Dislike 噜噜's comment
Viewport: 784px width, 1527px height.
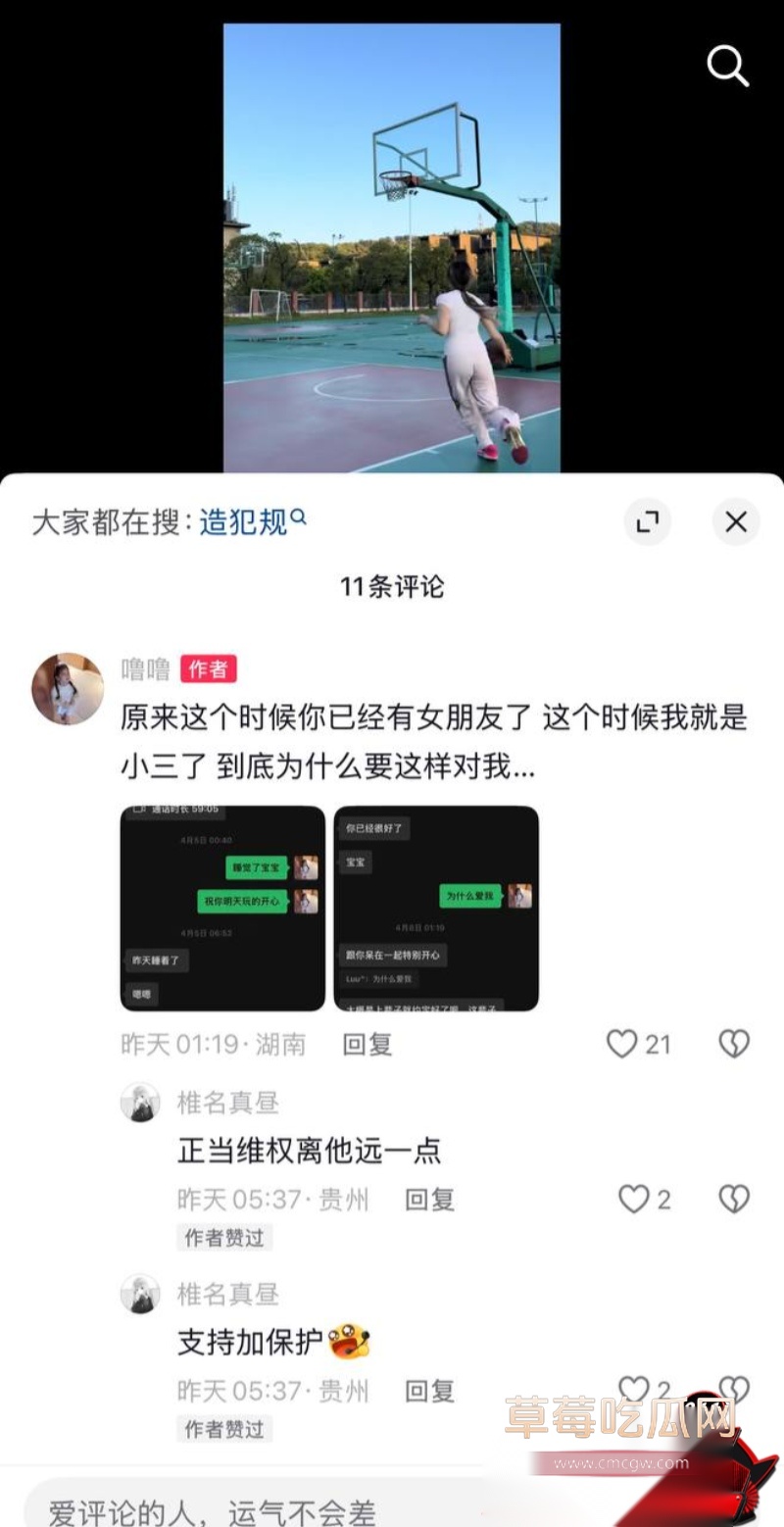(734, 1044)
